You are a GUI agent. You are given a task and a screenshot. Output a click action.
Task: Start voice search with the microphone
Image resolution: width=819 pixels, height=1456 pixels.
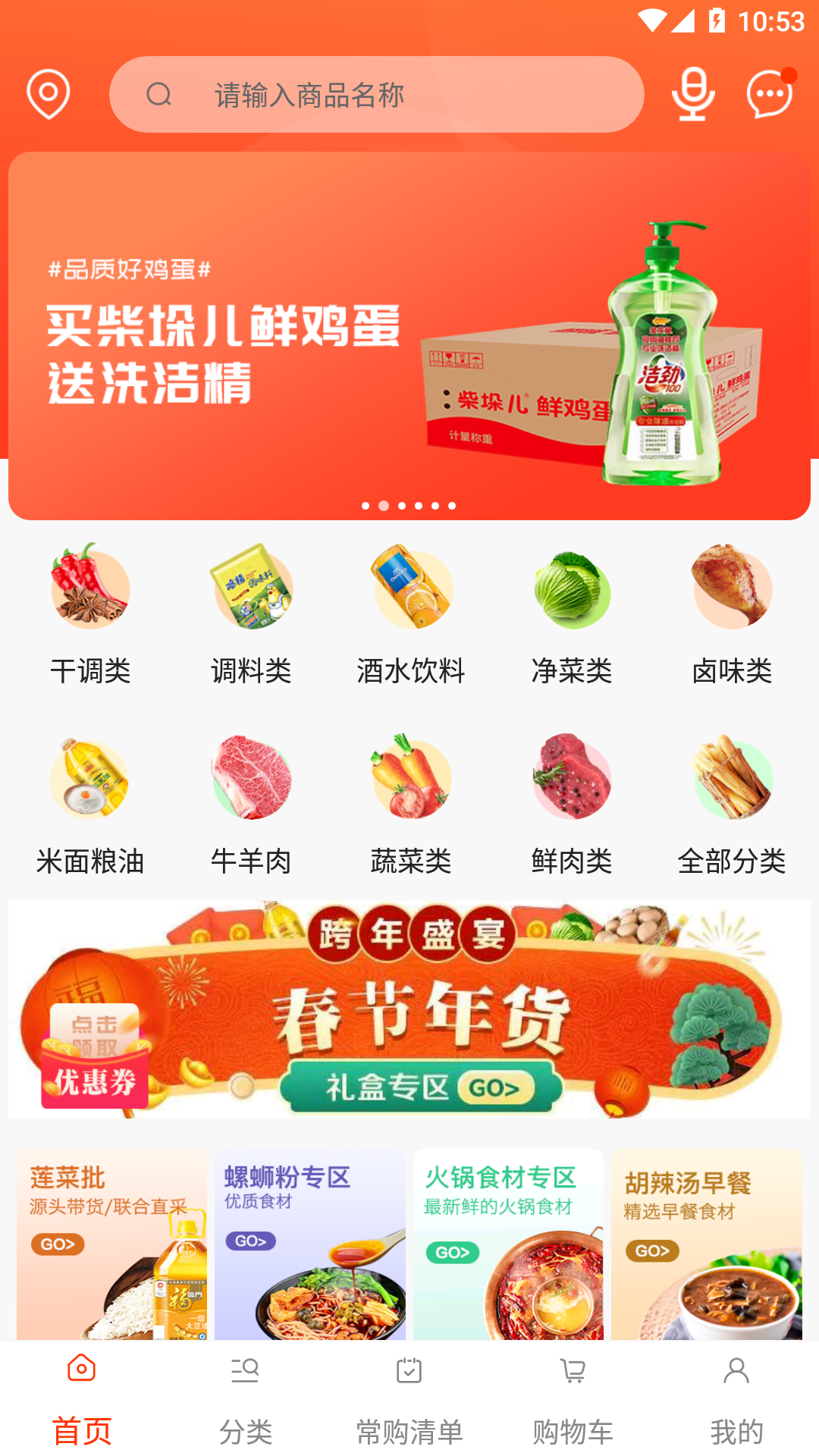coord(693,94)
